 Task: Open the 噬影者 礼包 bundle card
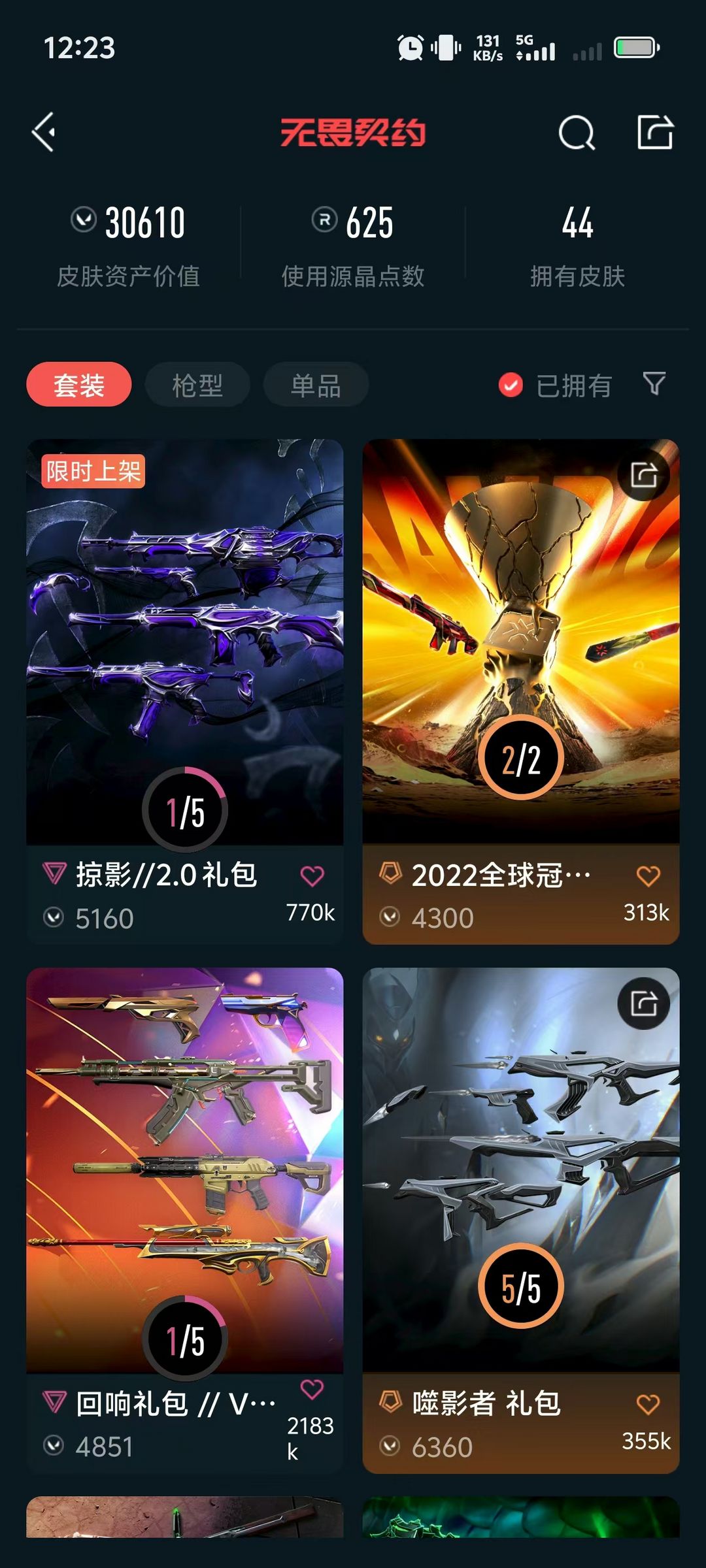point(521,1220)
